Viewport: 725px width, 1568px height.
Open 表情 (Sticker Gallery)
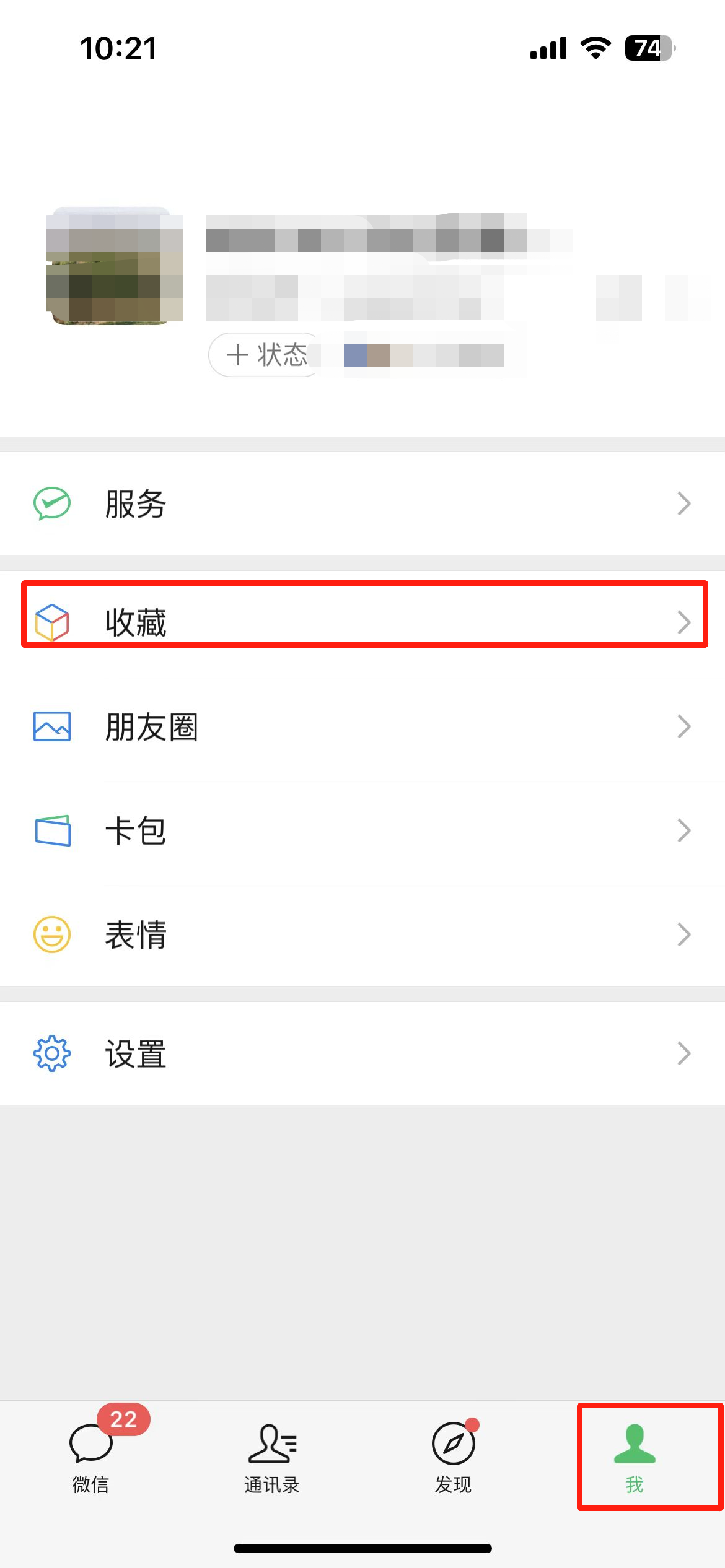click(362, 934)
